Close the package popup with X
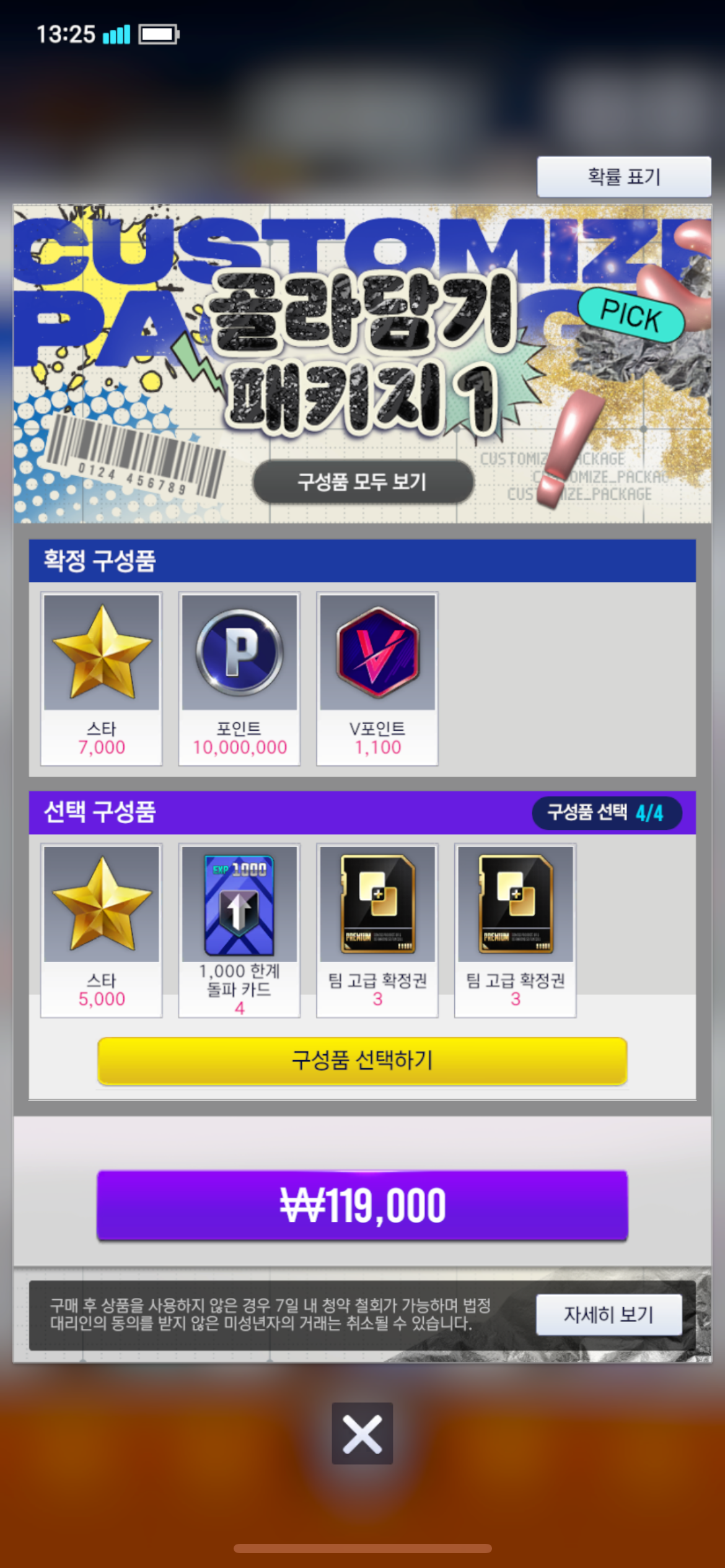Viewport: 725px width, 1568px height. coord(362,1433)
